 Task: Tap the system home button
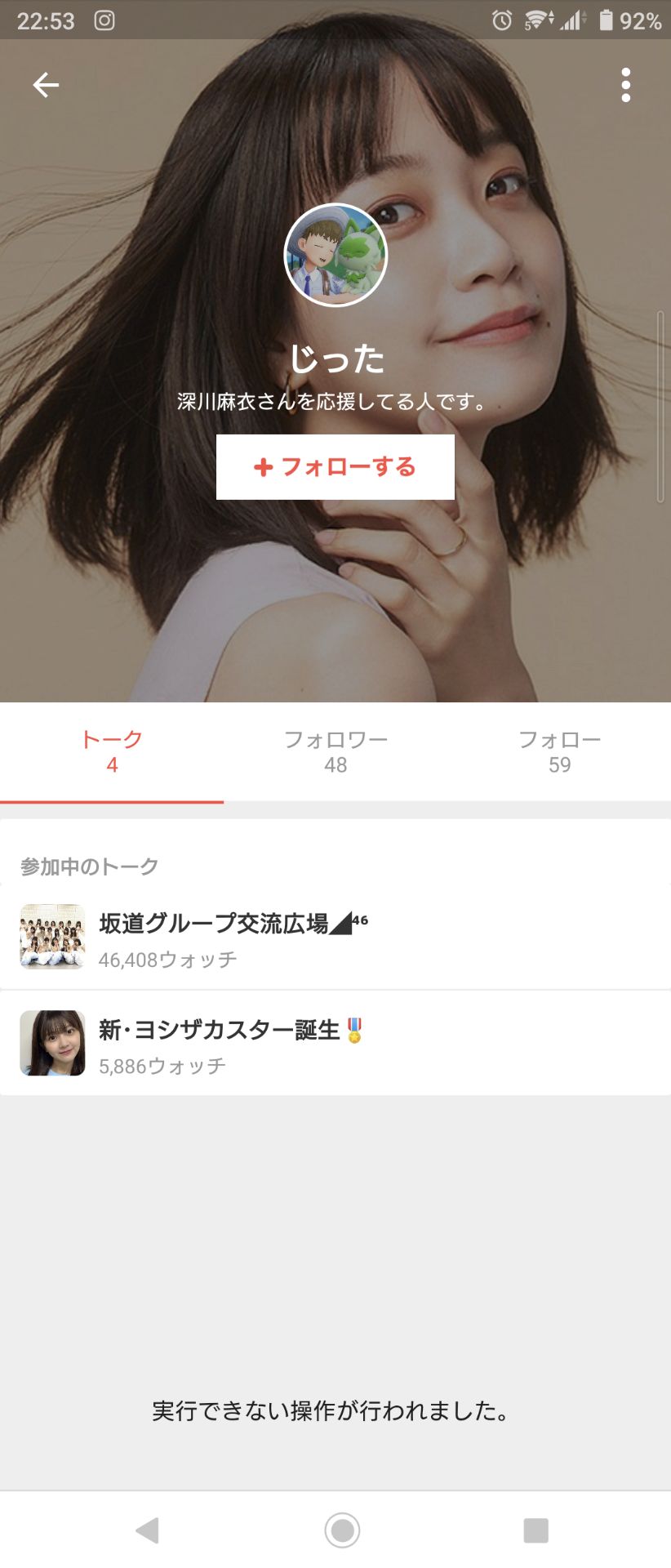(x=342, y=1530)
